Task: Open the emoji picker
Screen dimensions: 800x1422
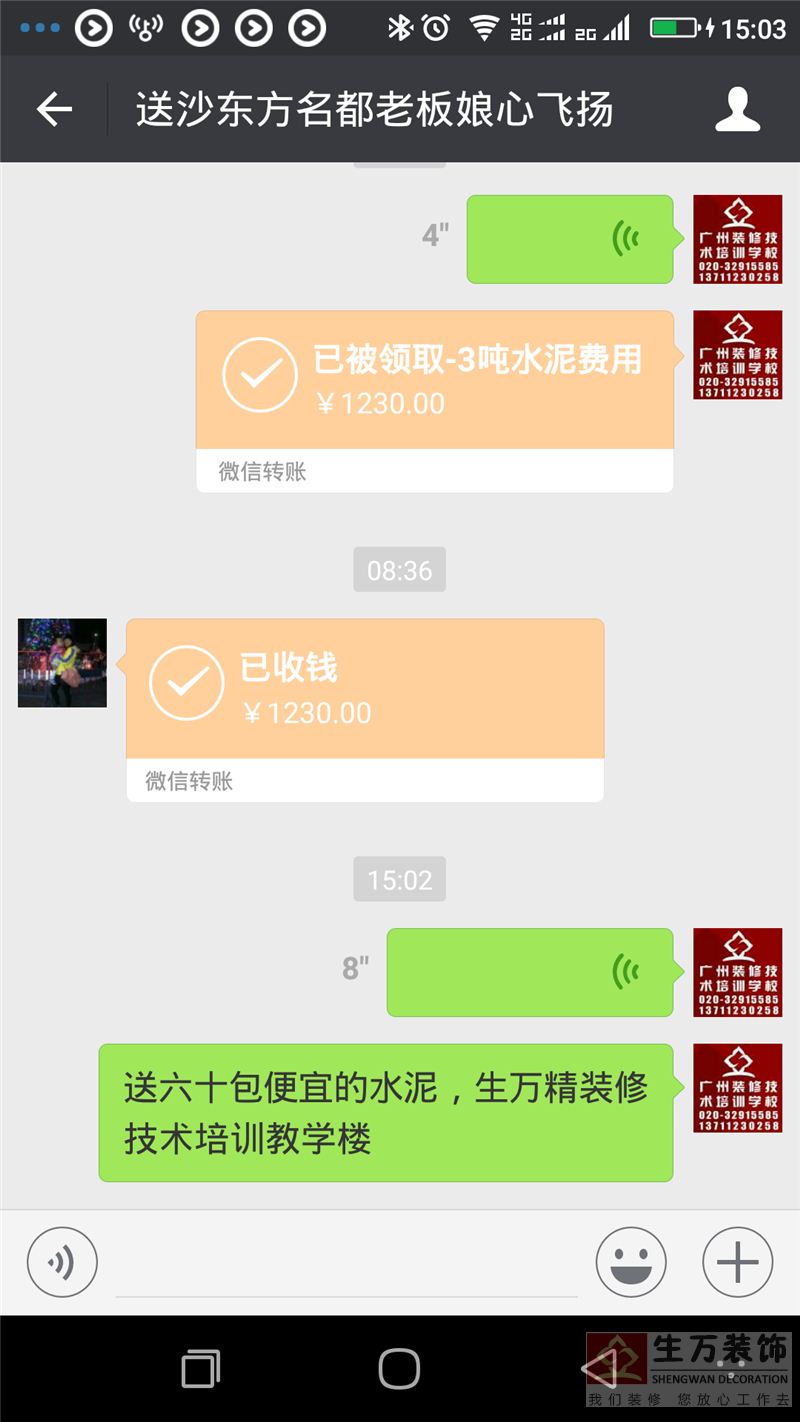Action: click(631, 1262)
